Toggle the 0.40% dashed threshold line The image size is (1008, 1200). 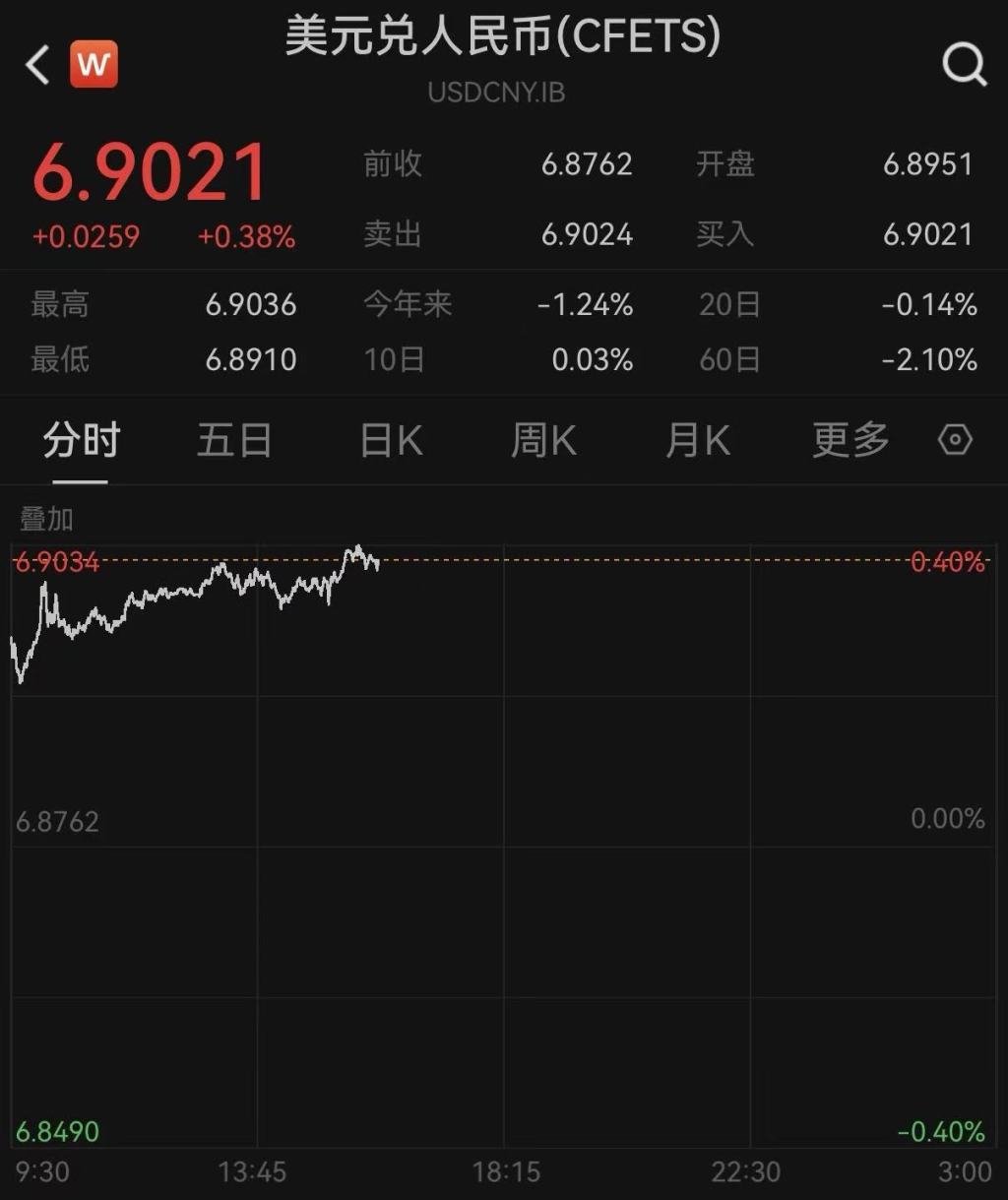[x=946, y=562]
